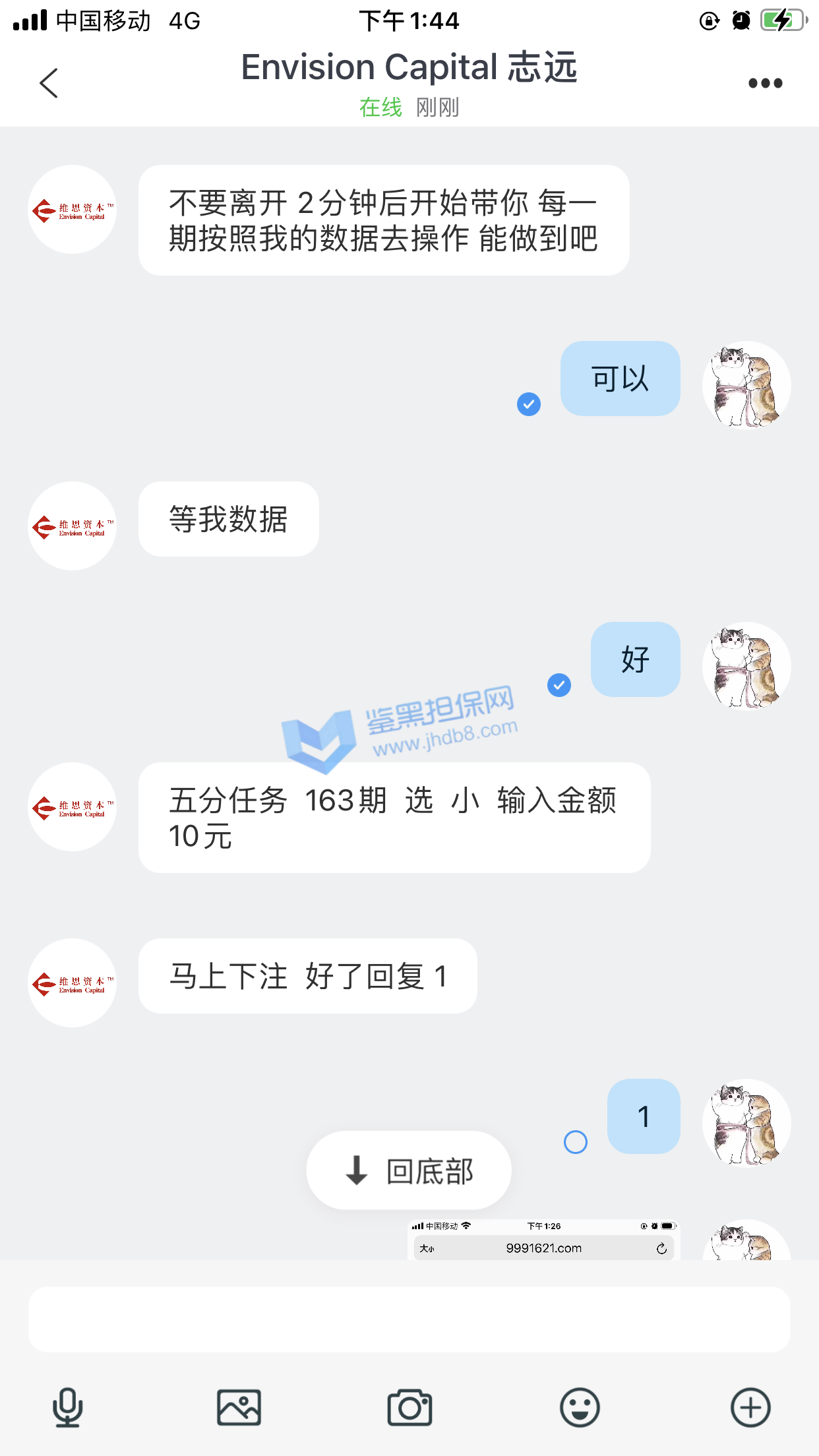Open the three-dot more options menu
The image size is (819, 1456).
[x=765, y=83]
